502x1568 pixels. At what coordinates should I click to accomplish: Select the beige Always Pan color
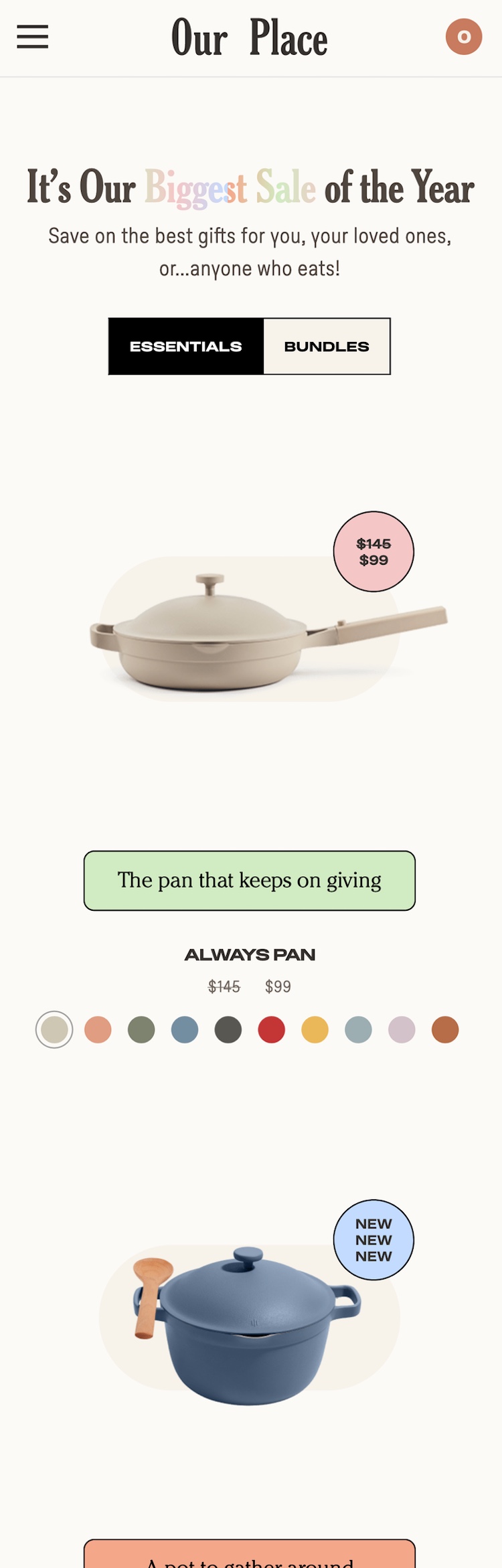54,1029
